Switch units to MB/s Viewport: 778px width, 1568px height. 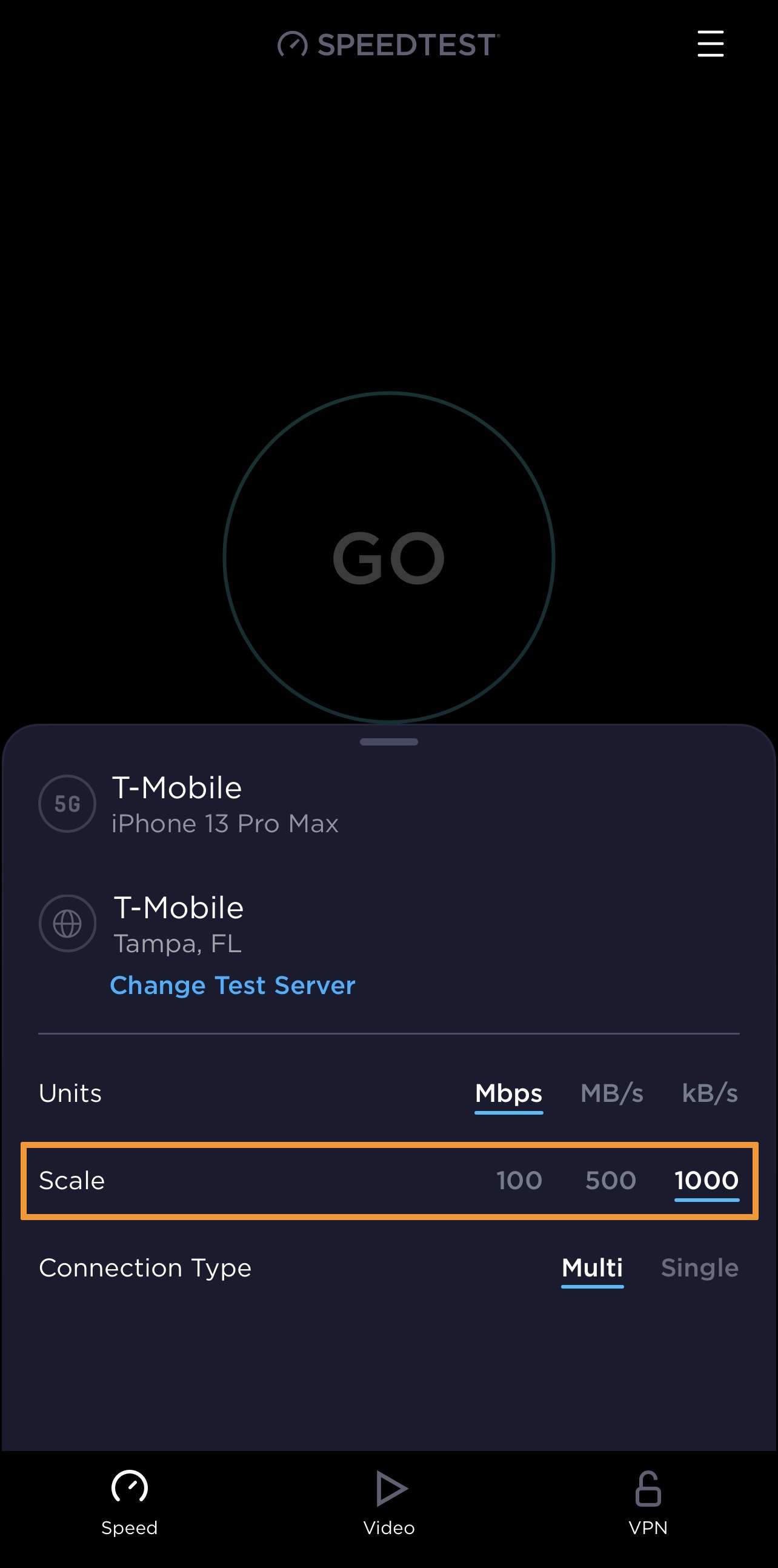(x=611, y=1093)
